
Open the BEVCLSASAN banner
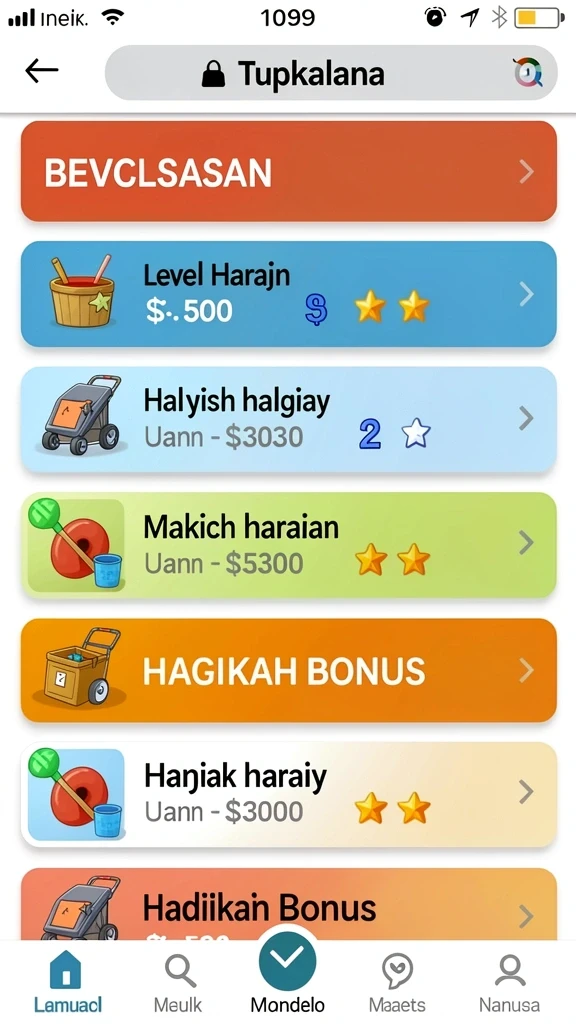pyautogui.click(x=289, y=172)
